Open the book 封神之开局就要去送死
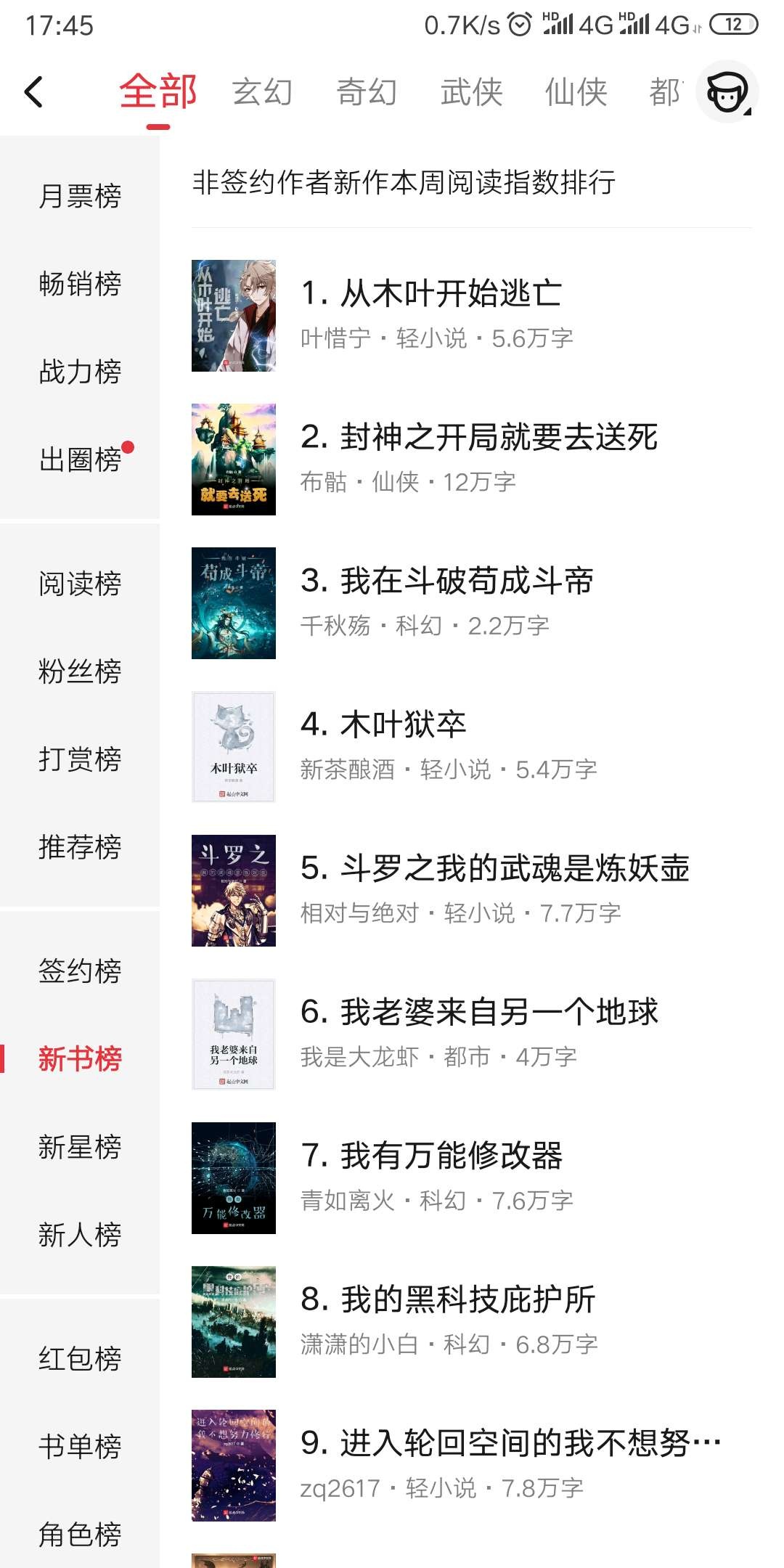This screenshot has height=1568, width=784. [479, 438]
